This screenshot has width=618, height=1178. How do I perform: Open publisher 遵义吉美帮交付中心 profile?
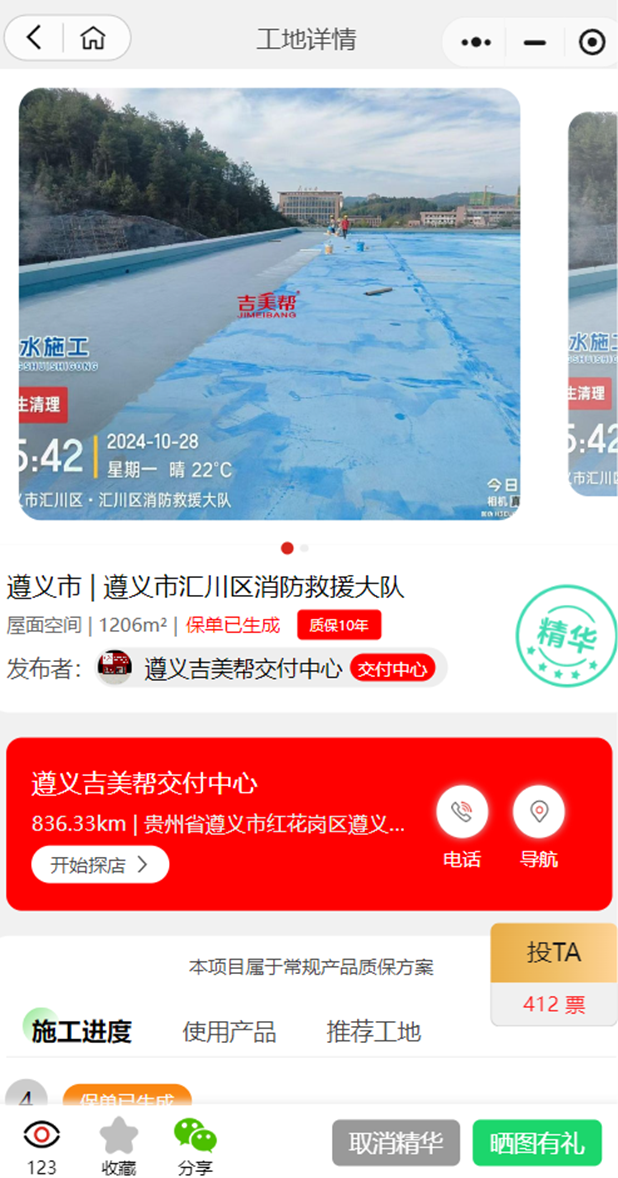pos(243,668)
